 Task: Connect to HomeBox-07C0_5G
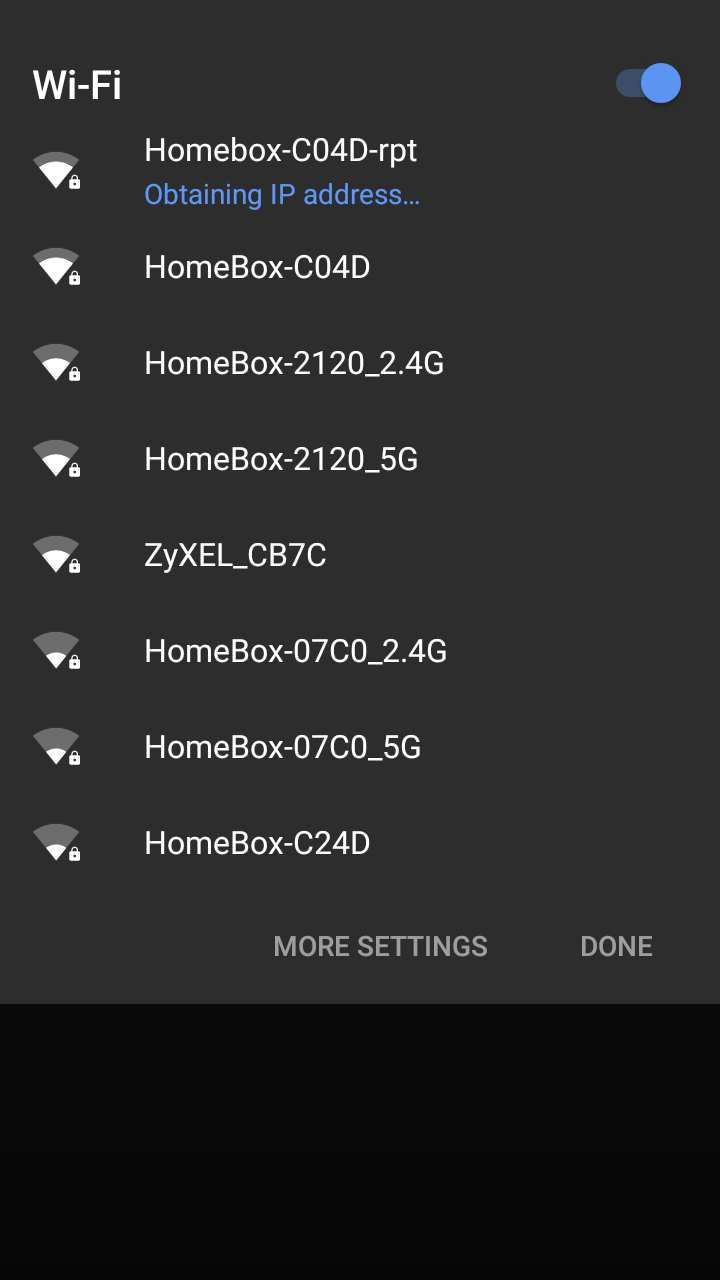click(282, 748)
